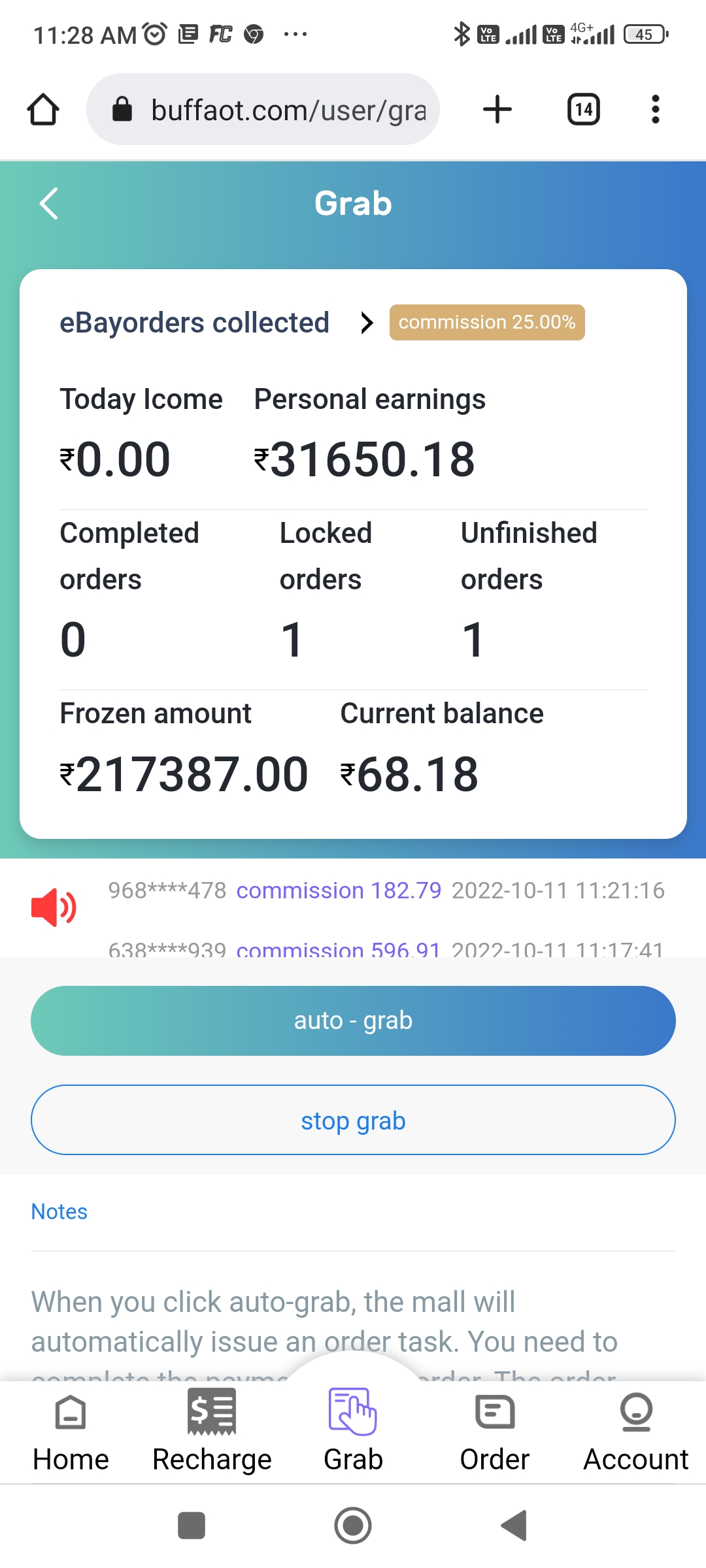Select the Grab tab
706x1568 pixels.
[353, 1432]
